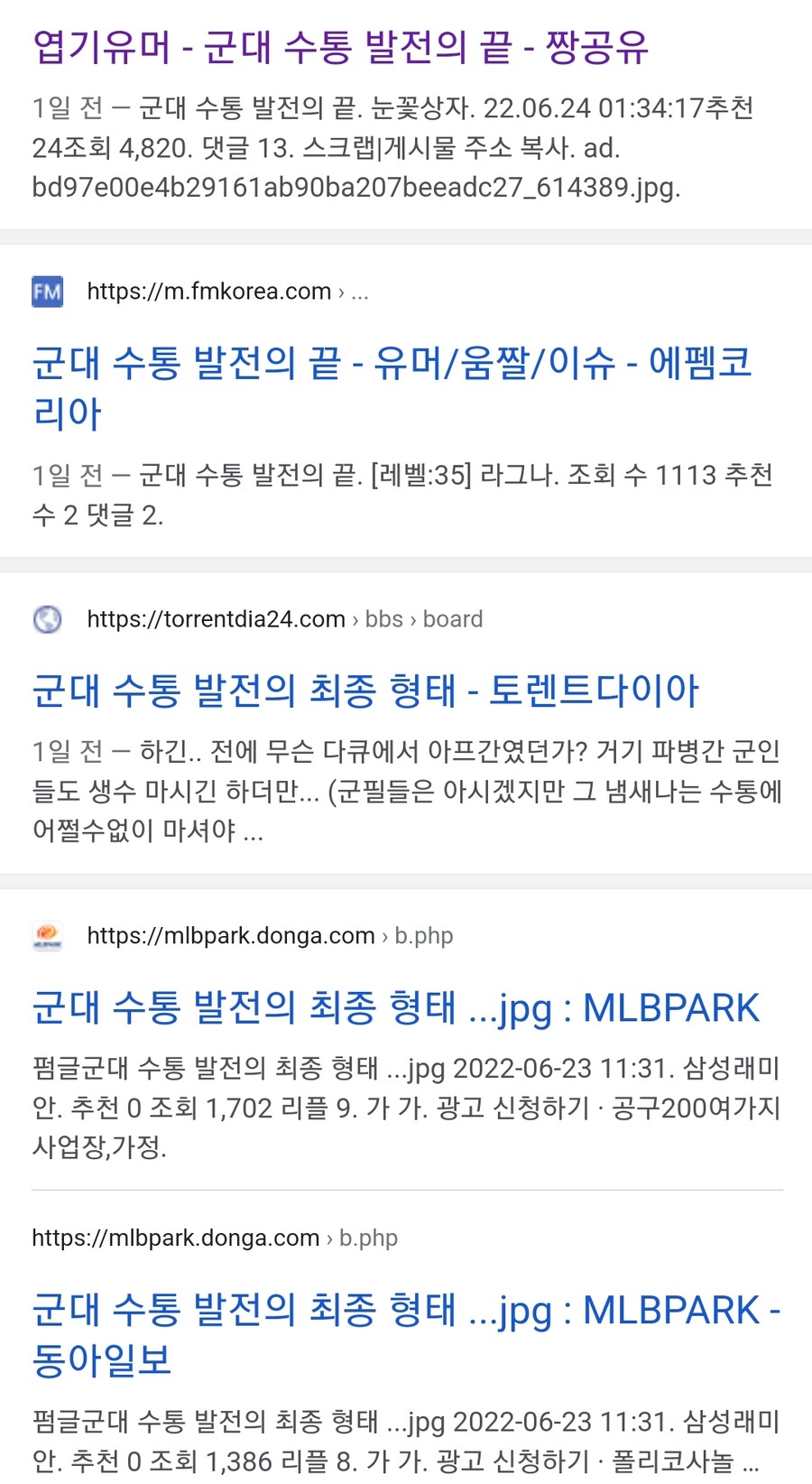Select the 'board' breadcrumb item
The width and height of the screenshot is (812, 1484).
(454, 620)
